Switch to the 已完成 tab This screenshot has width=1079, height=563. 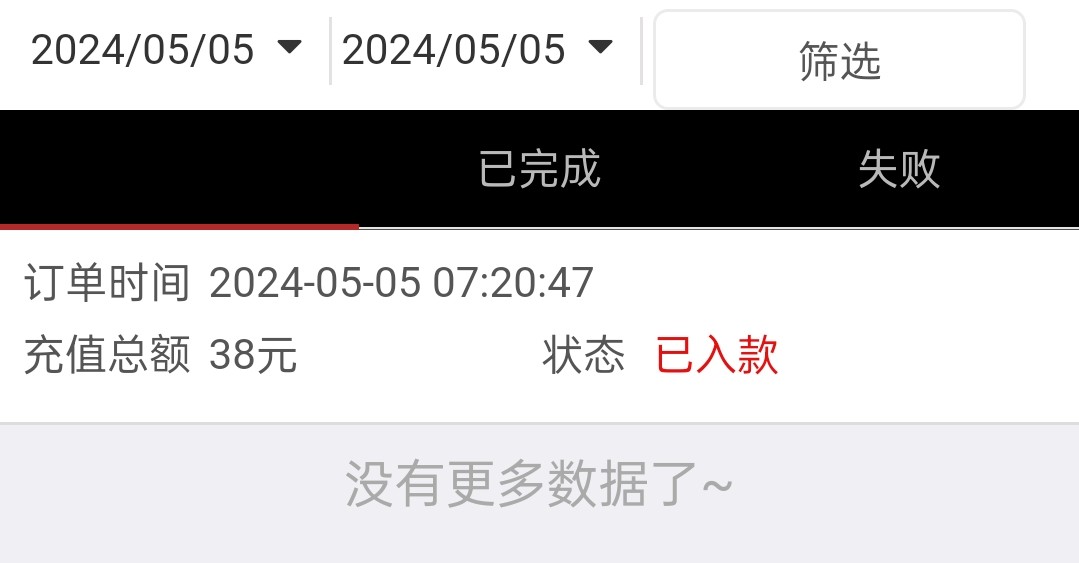click(x=539, y=169)
